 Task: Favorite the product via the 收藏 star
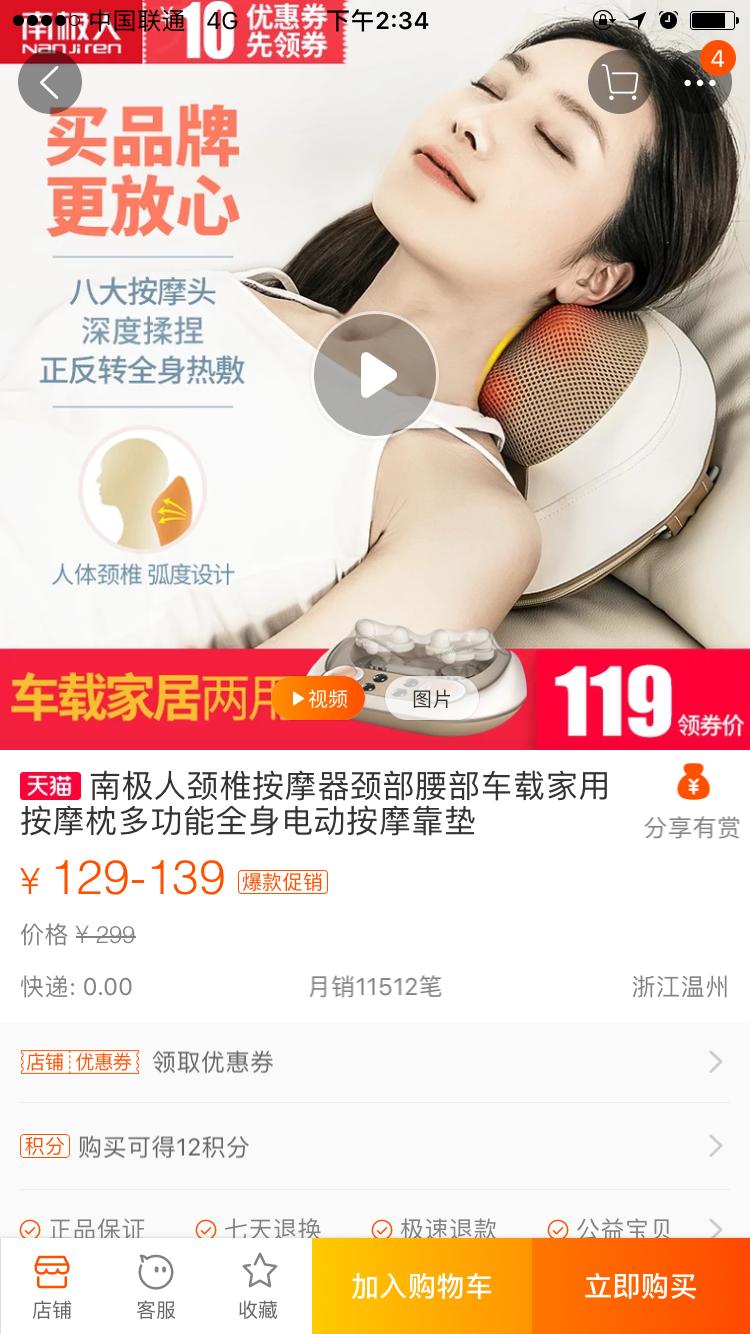(x=260, y=1285)
